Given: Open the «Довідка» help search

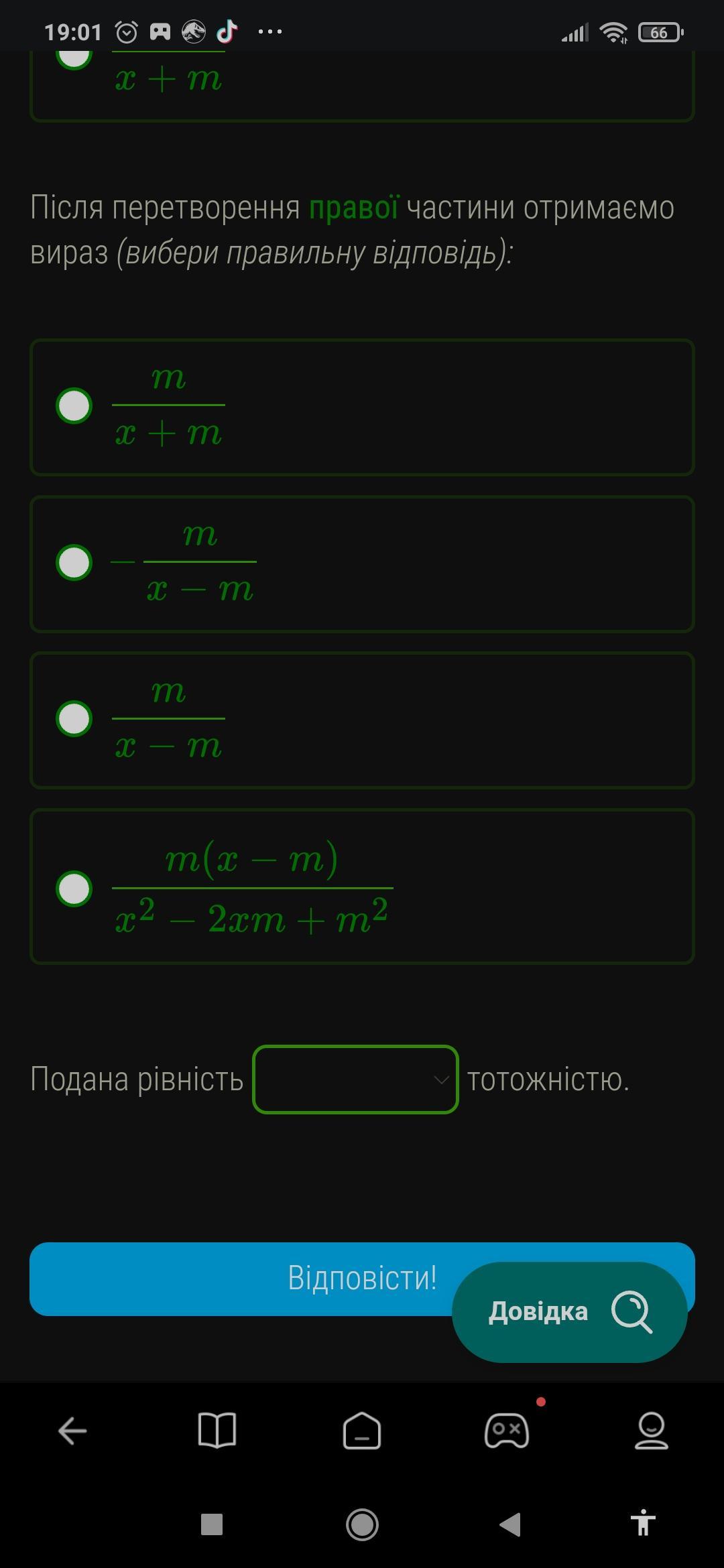Looking at the screenshot, I should coord(569,1311).
